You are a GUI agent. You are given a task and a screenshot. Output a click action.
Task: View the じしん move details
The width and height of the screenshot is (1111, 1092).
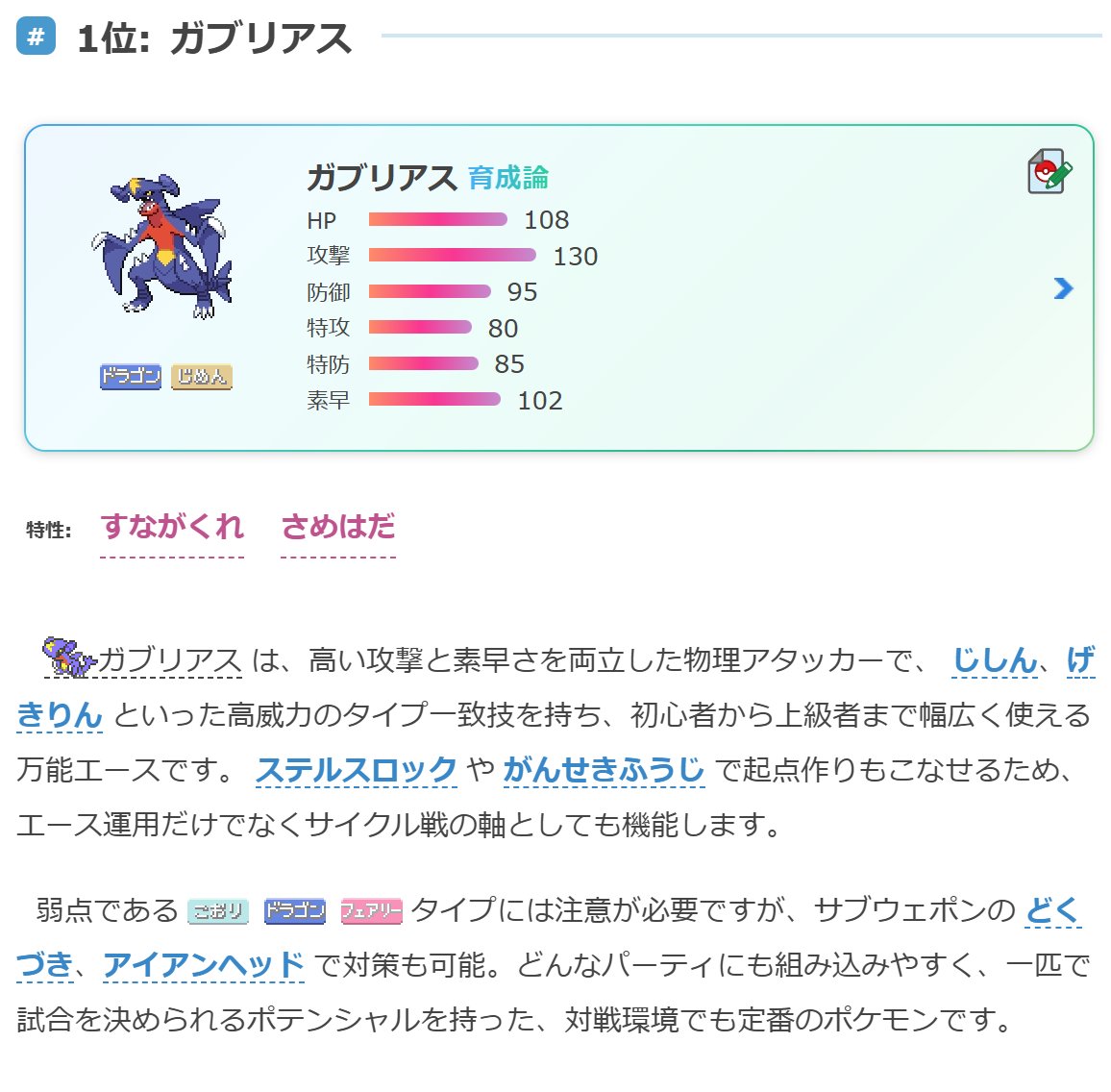pyautogui.click(x=994, y=660)
